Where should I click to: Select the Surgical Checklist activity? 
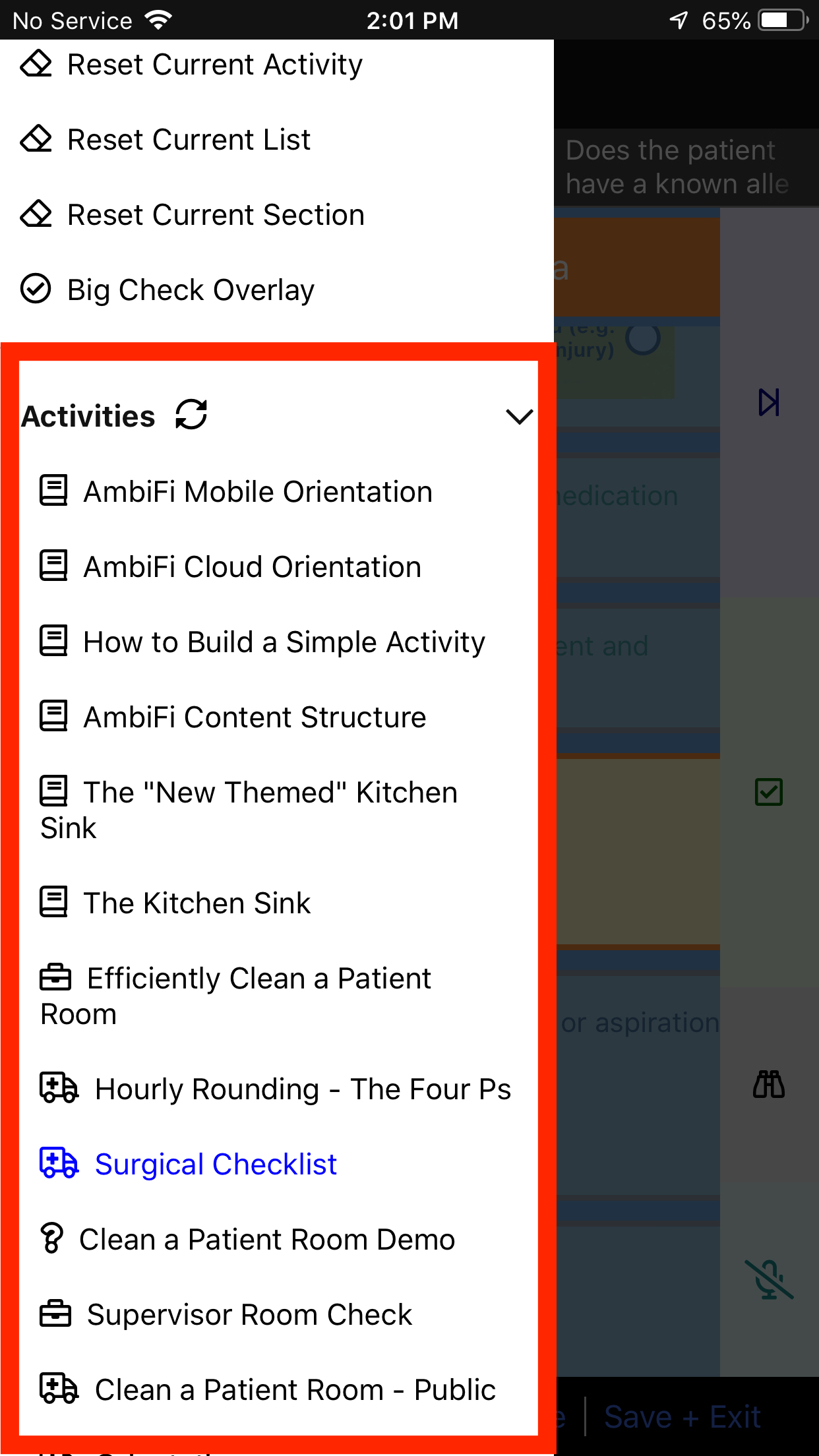pos(216,1165)
